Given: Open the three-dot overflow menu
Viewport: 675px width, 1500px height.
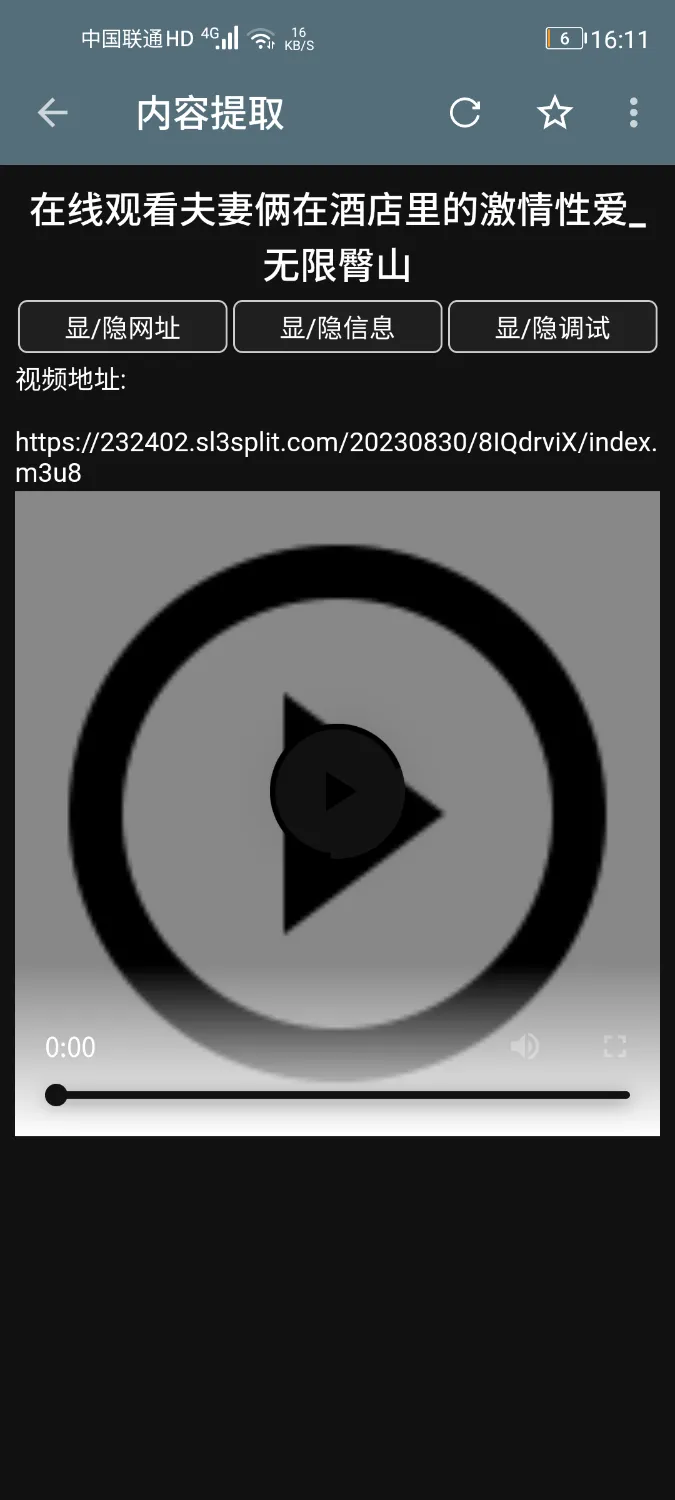Looking at the screenshot, I should click(633, 113).
